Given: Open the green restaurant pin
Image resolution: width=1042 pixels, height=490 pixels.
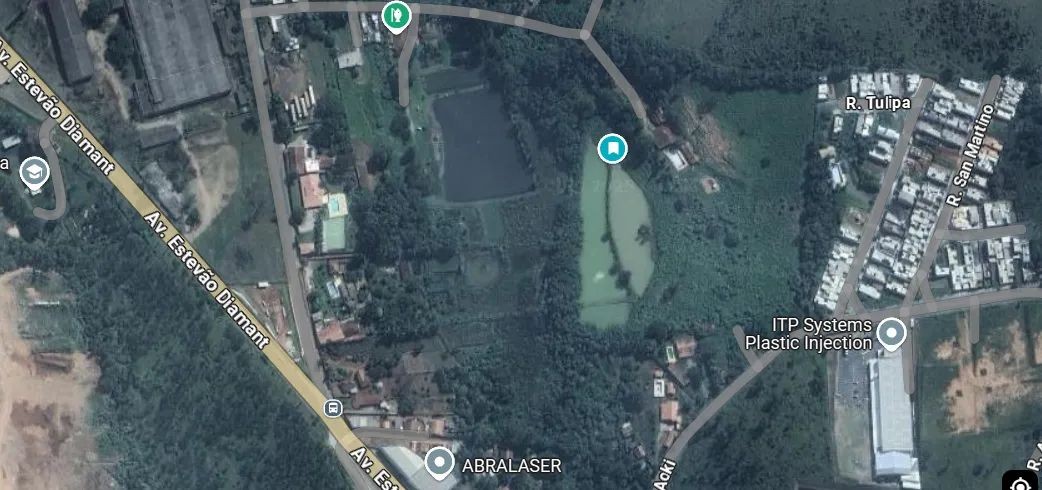Looking at the screenshot, I should click(397, 15).
